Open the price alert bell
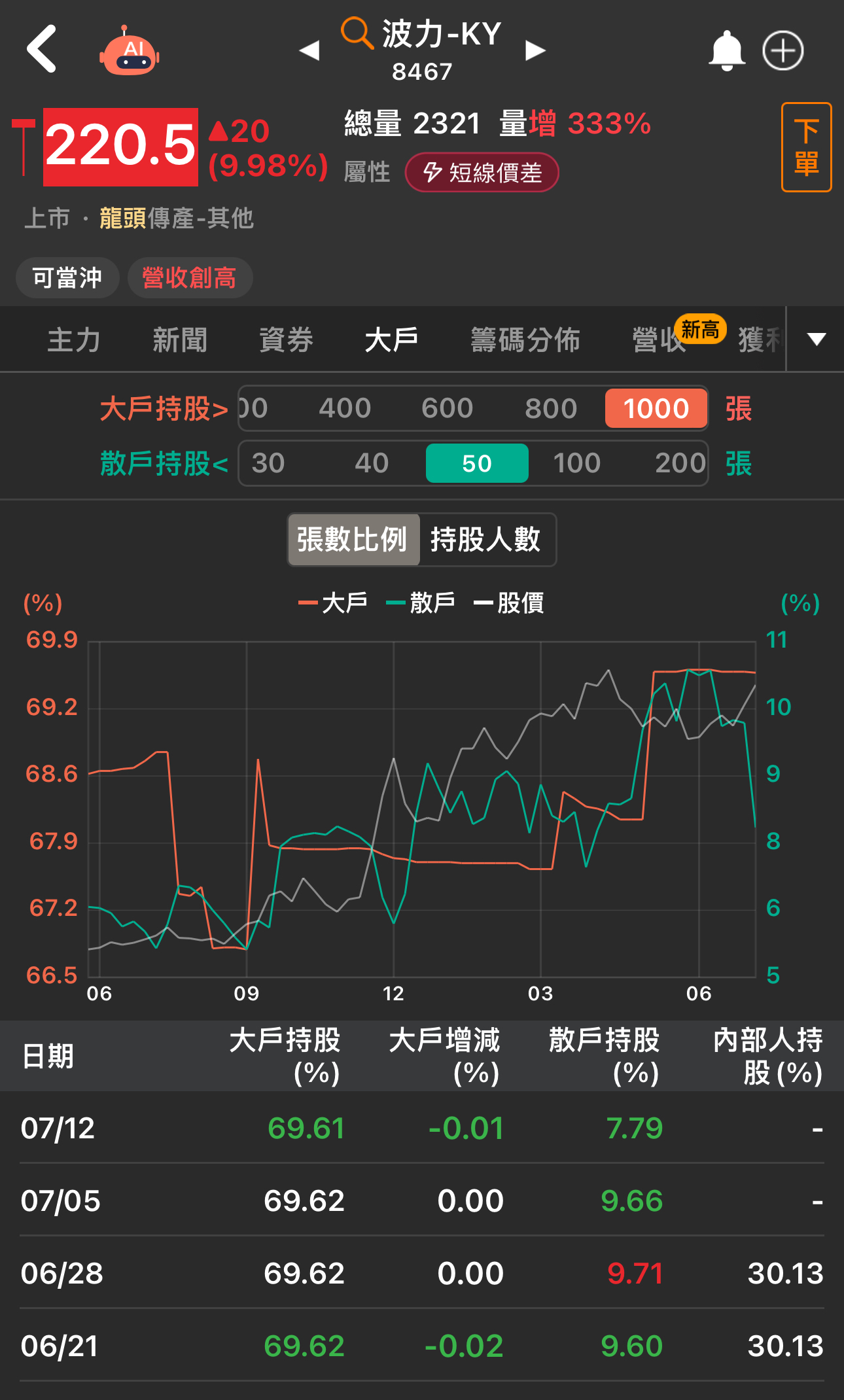844x1400 pixels. (726, 50)
